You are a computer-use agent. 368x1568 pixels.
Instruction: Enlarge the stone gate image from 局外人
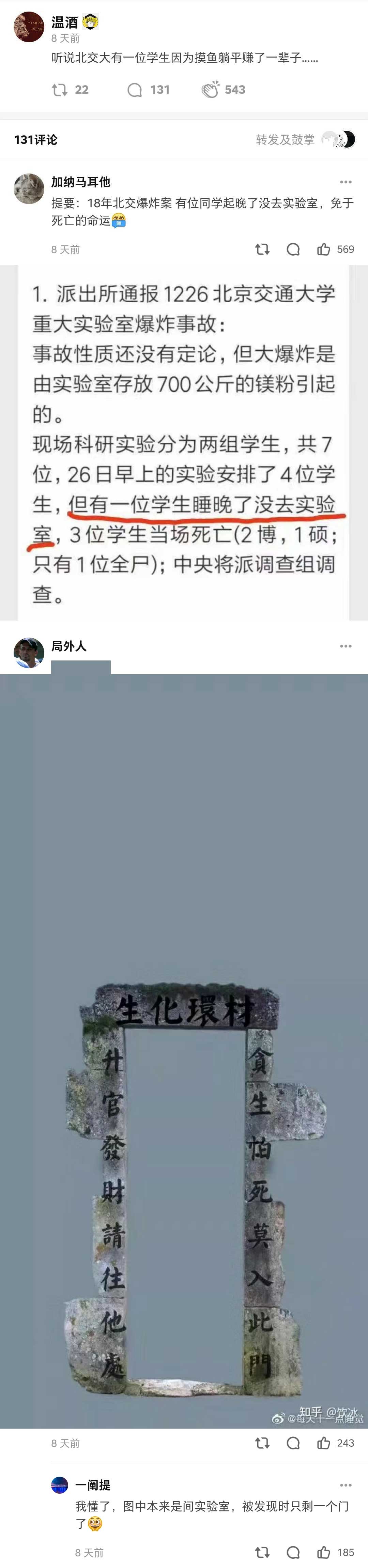pyautogui.click(x=184, y=1049)
